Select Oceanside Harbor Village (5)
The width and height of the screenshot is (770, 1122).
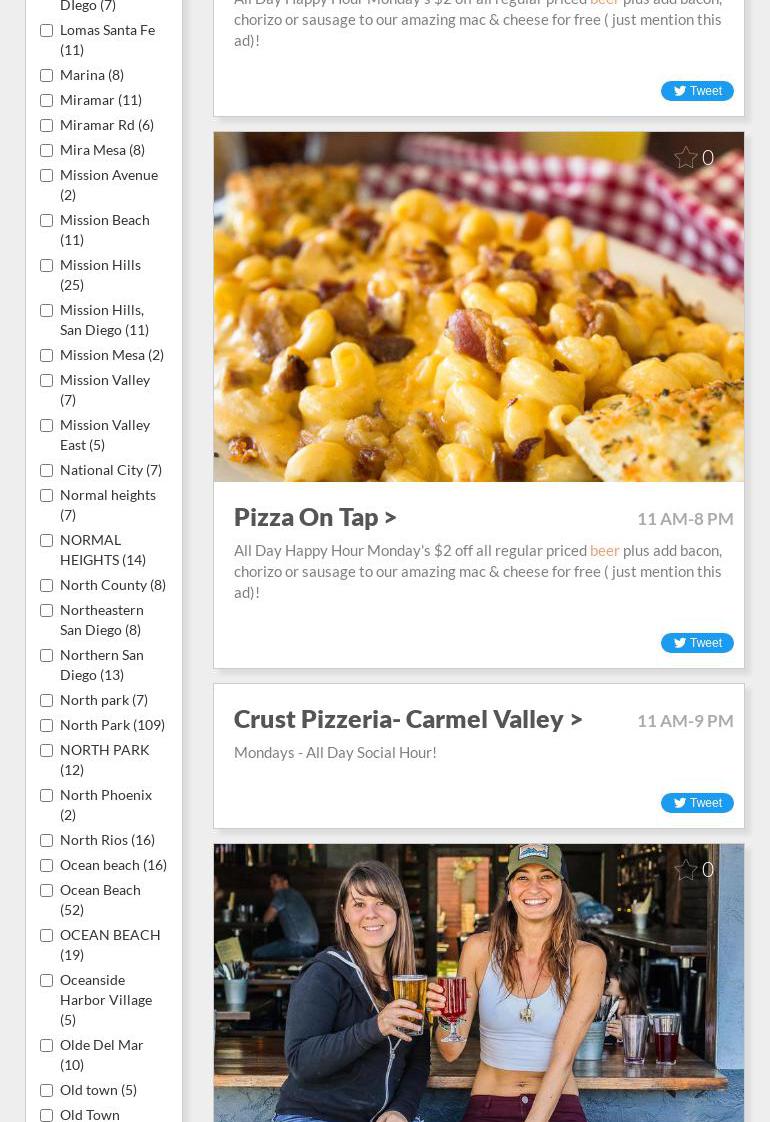point(47,980)
